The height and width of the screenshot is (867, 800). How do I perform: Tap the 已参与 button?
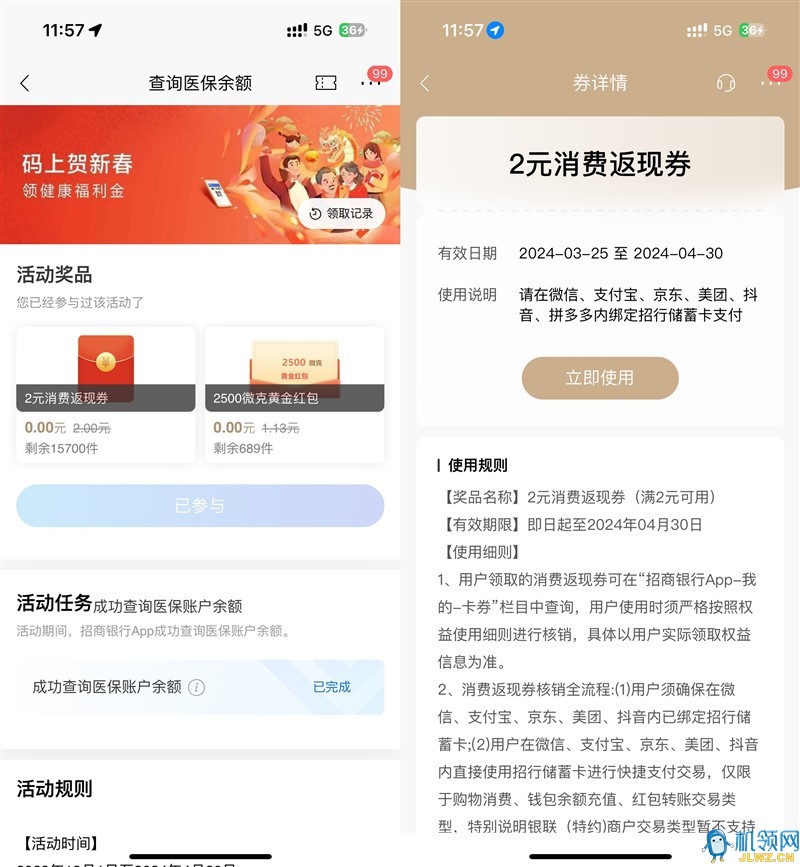(200, 505)
